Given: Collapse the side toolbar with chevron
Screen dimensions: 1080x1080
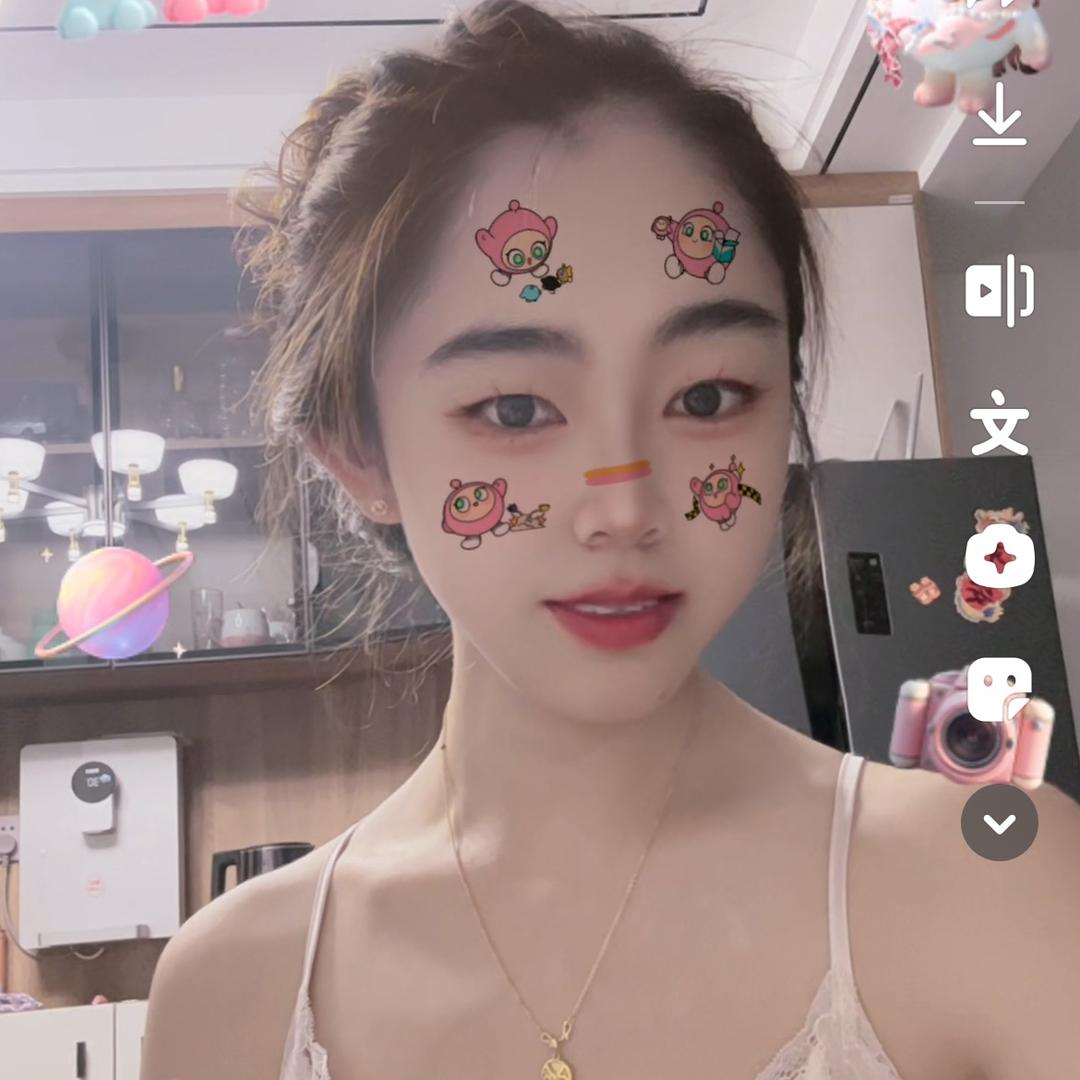Looking at the screenshot, I should point(999,823).
